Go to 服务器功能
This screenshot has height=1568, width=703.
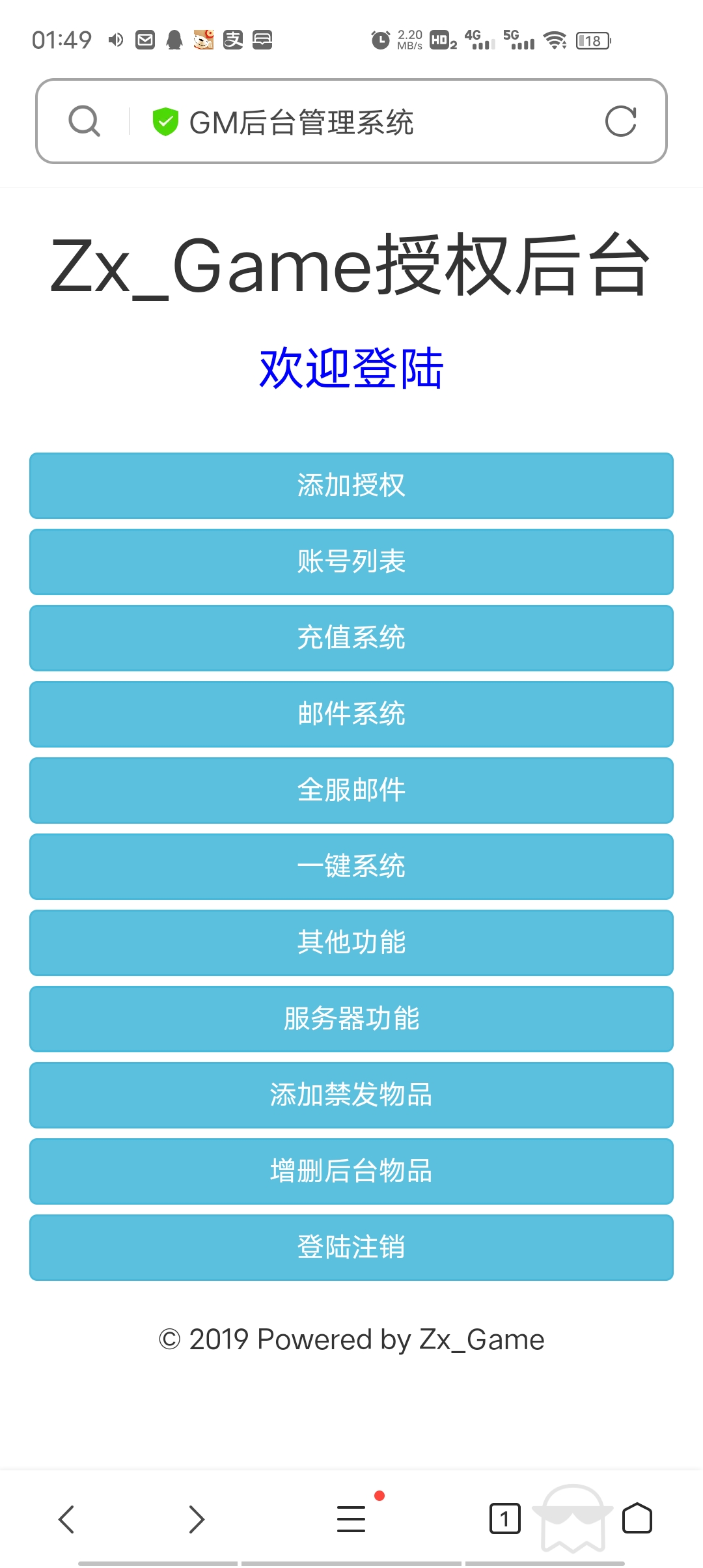[x=351, y=1019]
